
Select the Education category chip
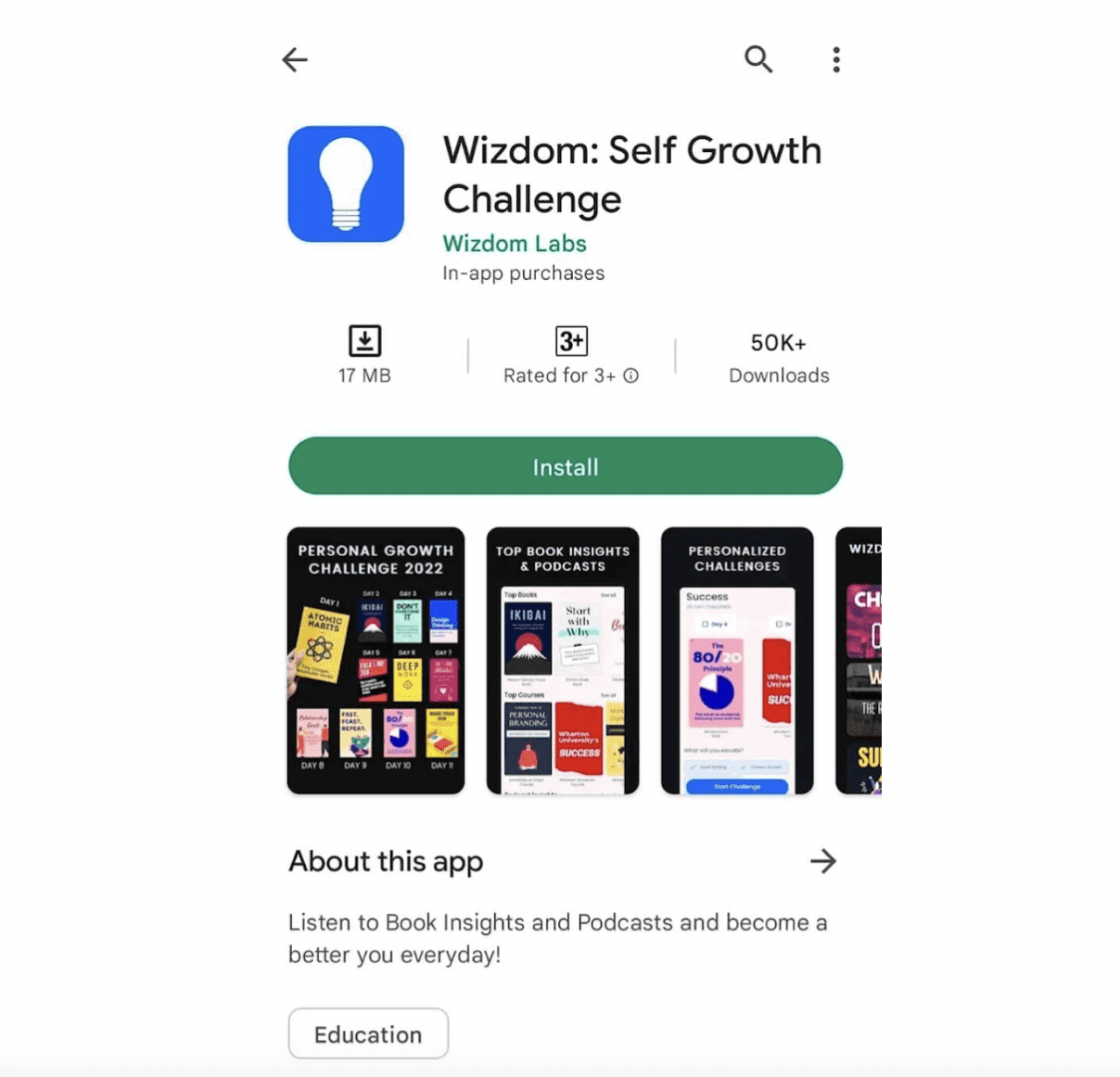click(368, 1034)
